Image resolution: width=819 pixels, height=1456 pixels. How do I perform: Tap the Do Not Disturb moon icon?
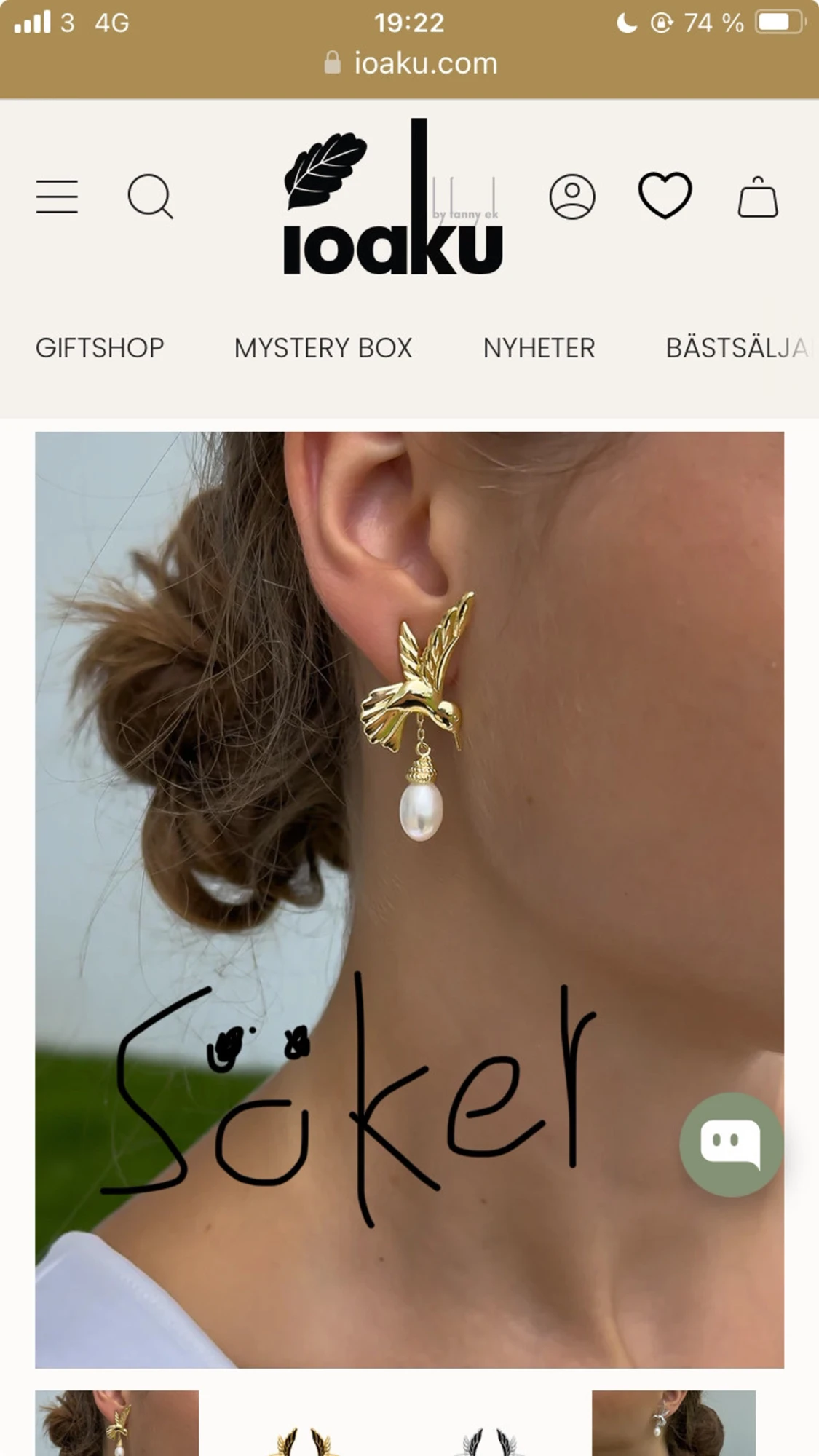tap(625, 22)
